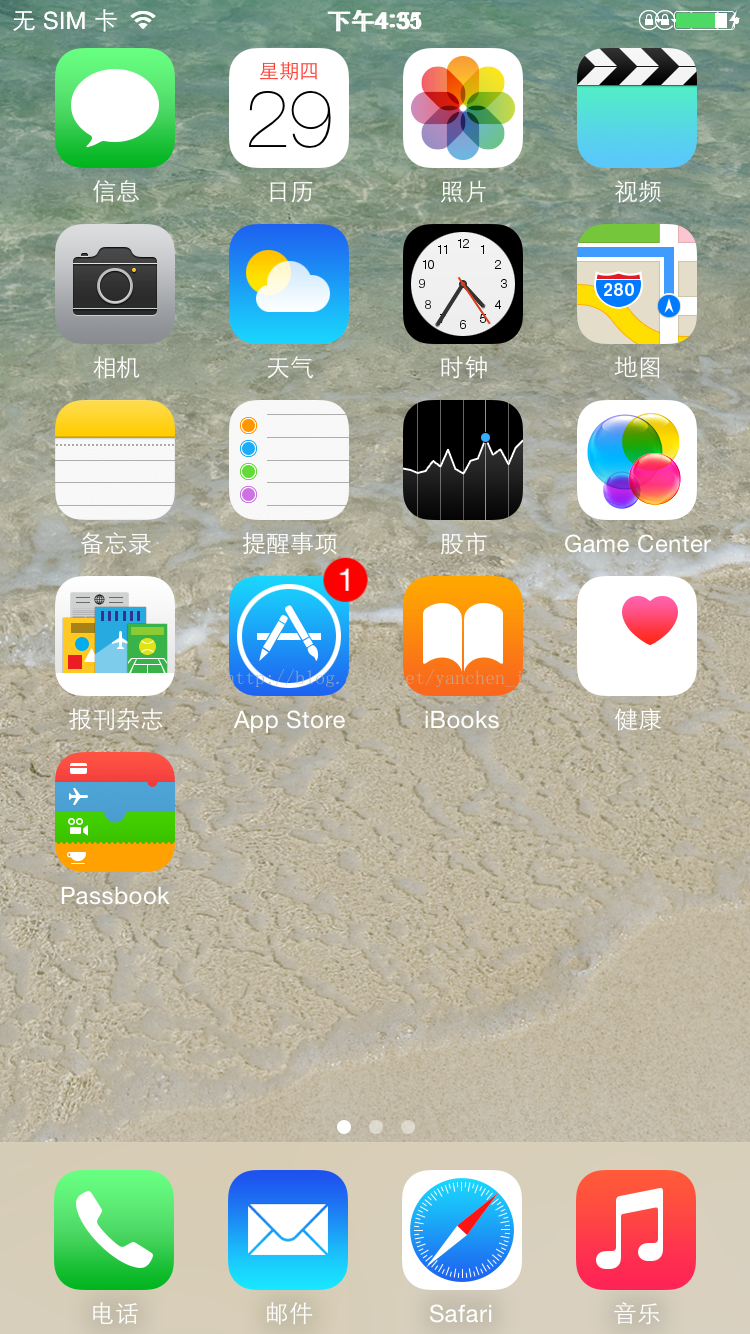This screenshot has height=1334, width=750.
Task: Open the App Store with one badge
Action: pyautogui.click(x=289, y=636)
